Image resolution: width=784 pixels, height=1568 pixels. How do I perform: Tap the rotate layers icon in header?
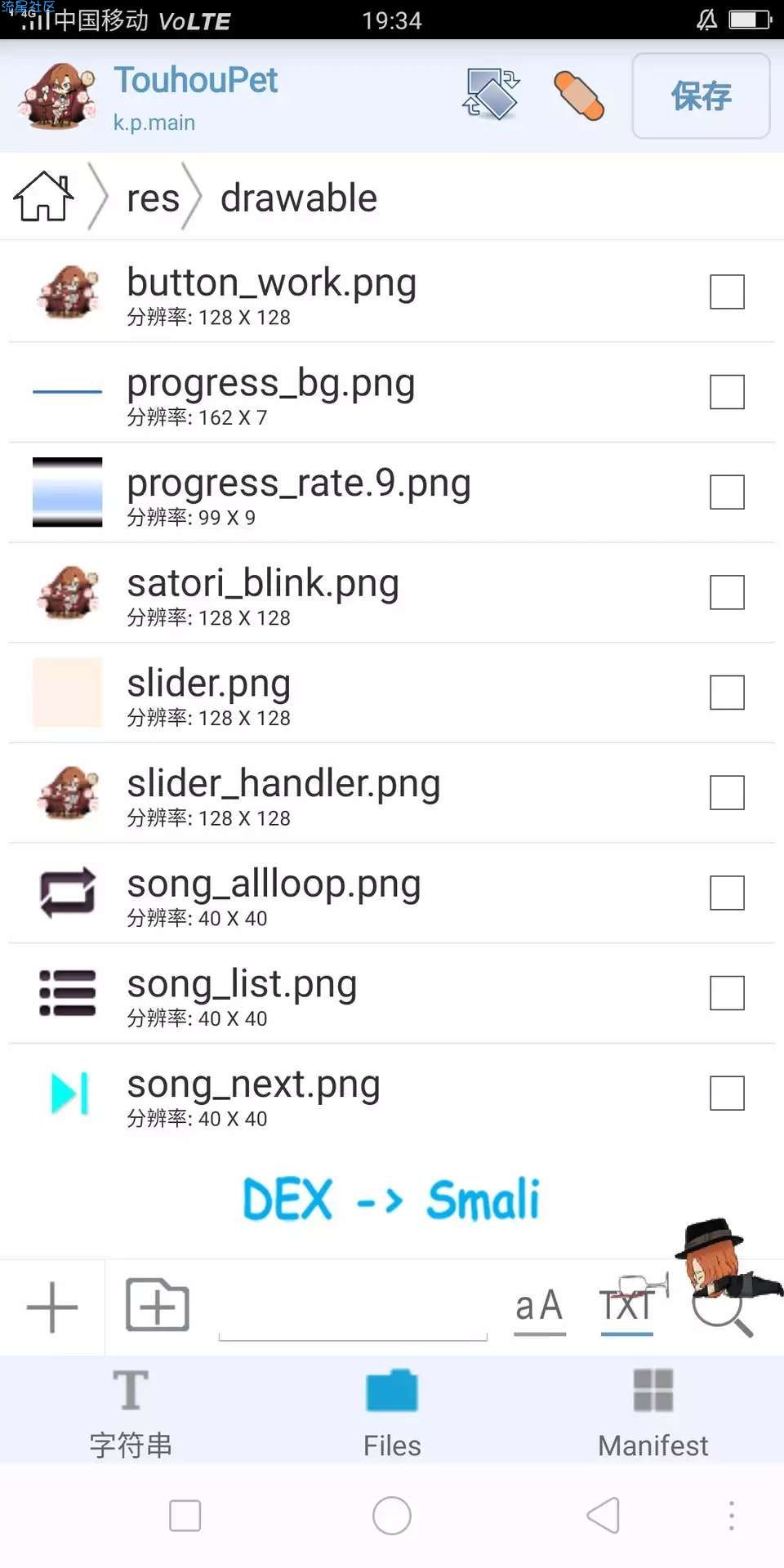pyautogui.click(x=492, y=96)
